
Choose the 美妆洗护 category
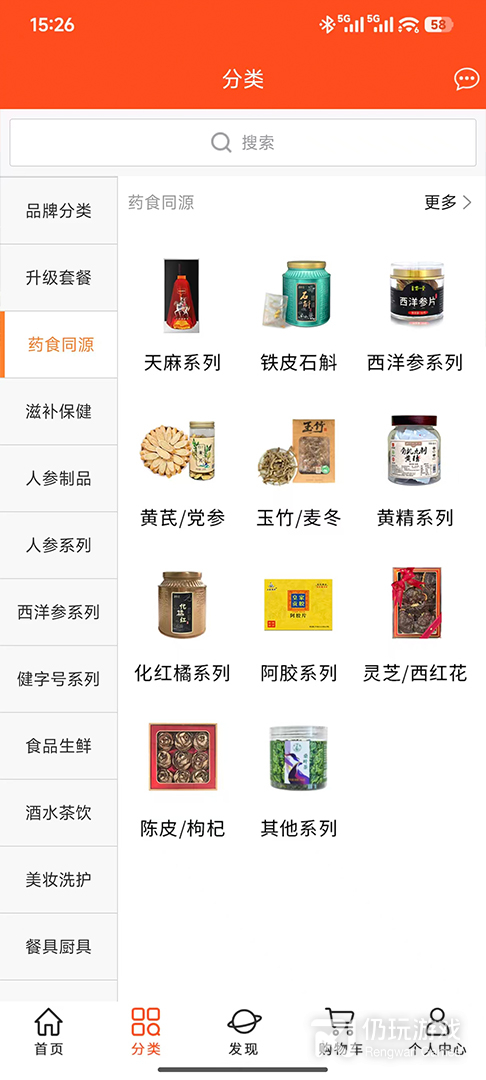(59, 880)
